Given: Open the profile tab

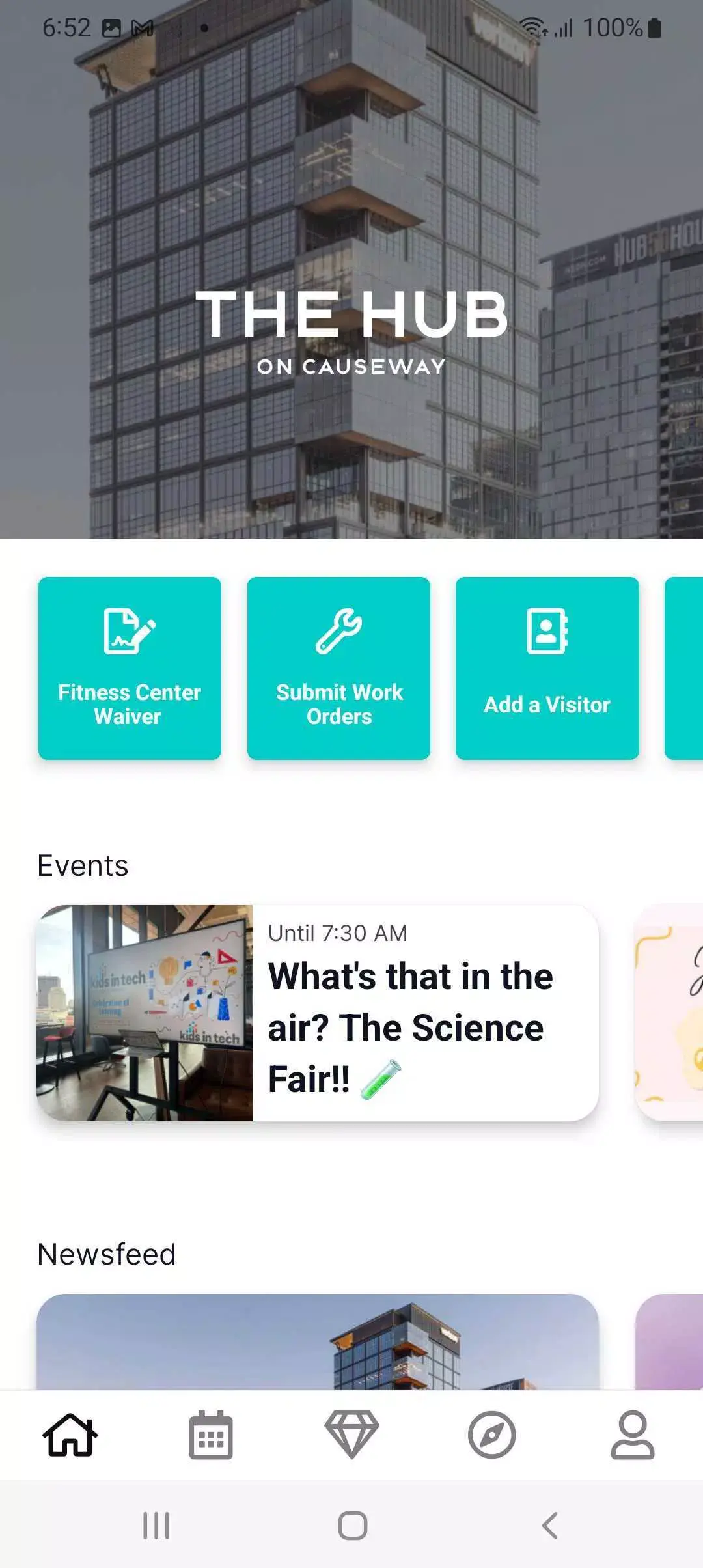Looking at the screenshot, I should [x=633, y=1435].
